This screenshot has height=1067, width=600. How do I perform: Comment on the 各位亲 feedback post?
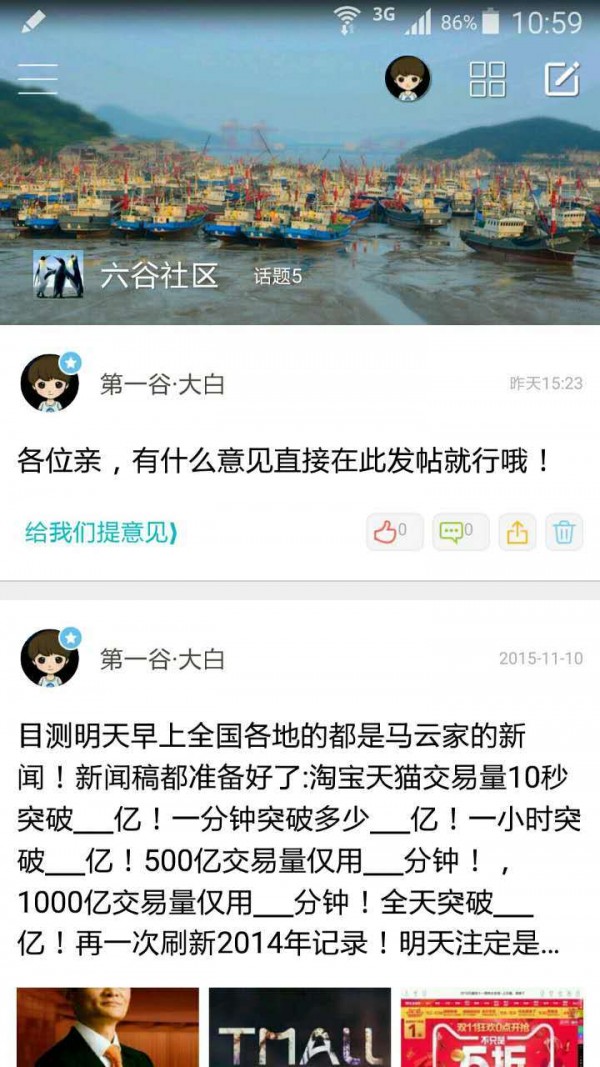click(x=460, y=532)
